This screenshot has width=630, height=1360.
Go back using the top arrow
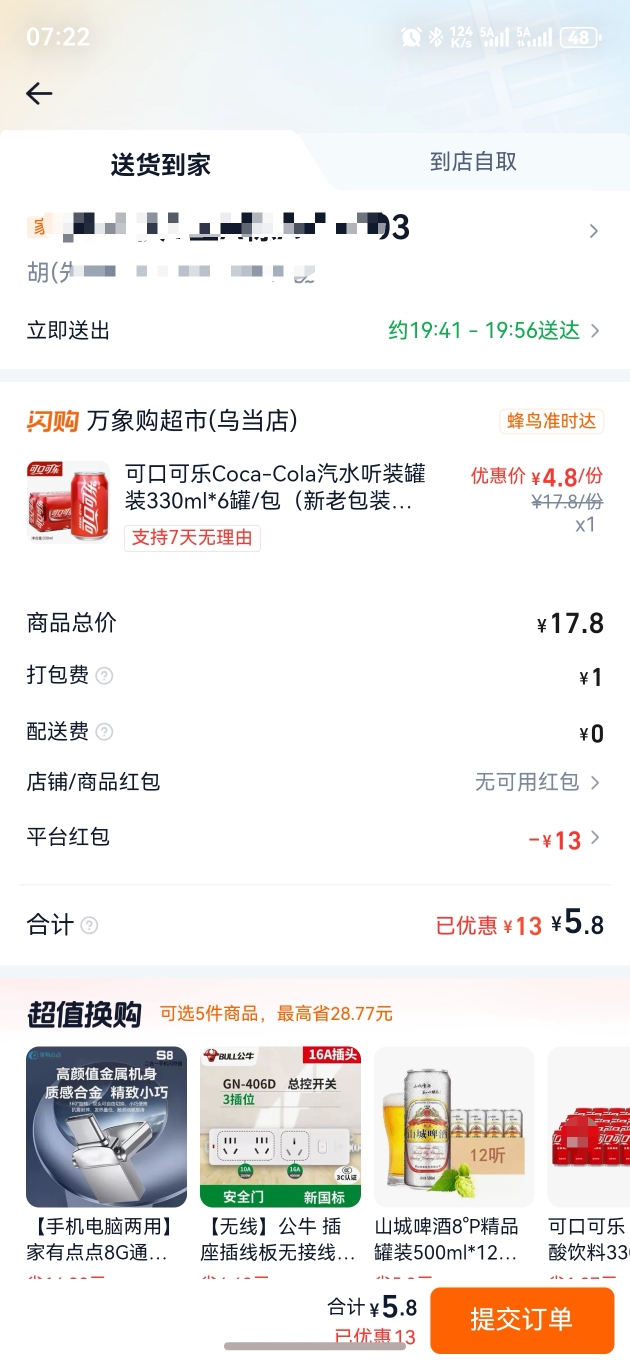[x=39, y=94]
